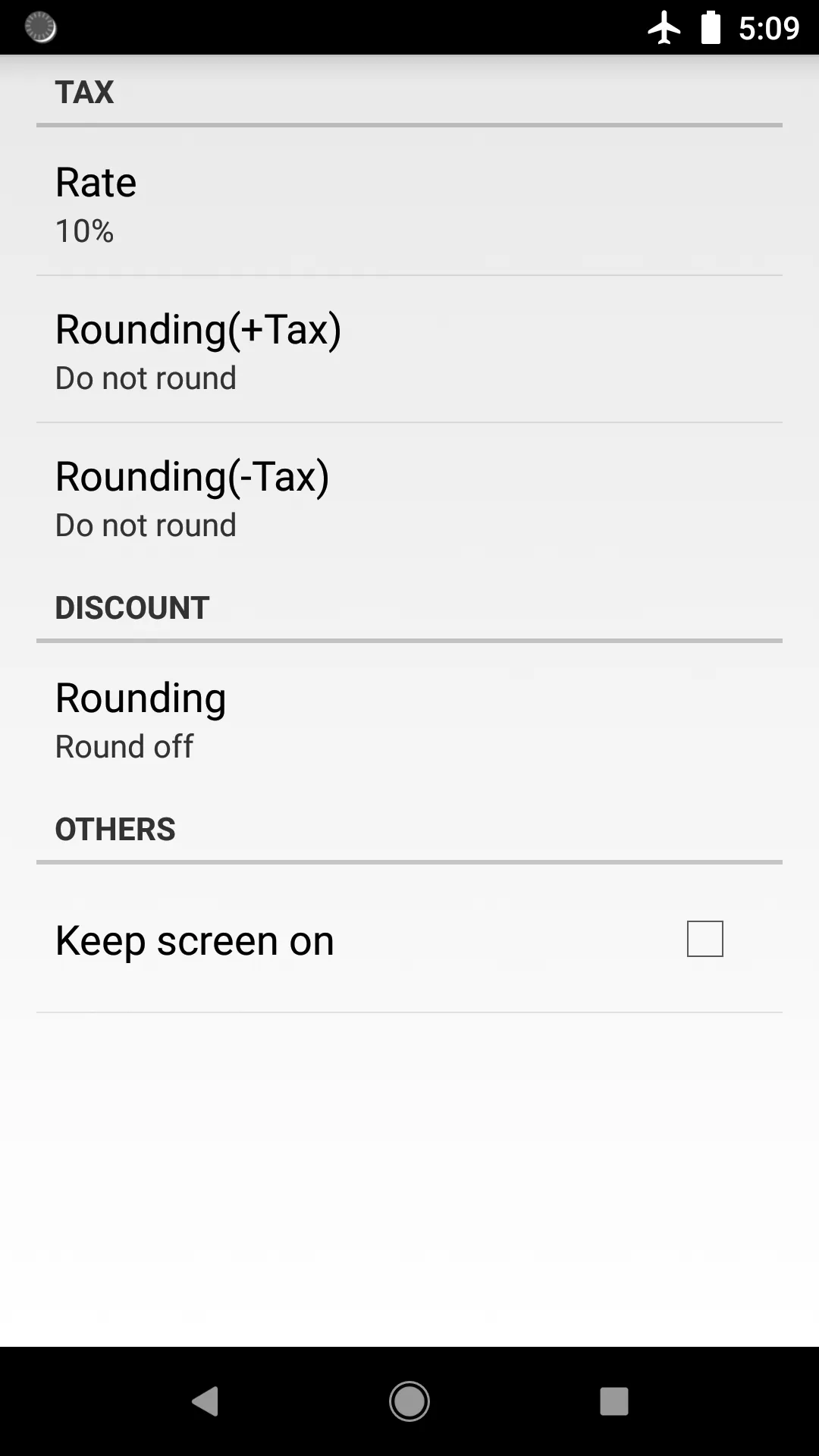Tap the Do not round subtitle under Rounding(+Tax)

(145, 377)
